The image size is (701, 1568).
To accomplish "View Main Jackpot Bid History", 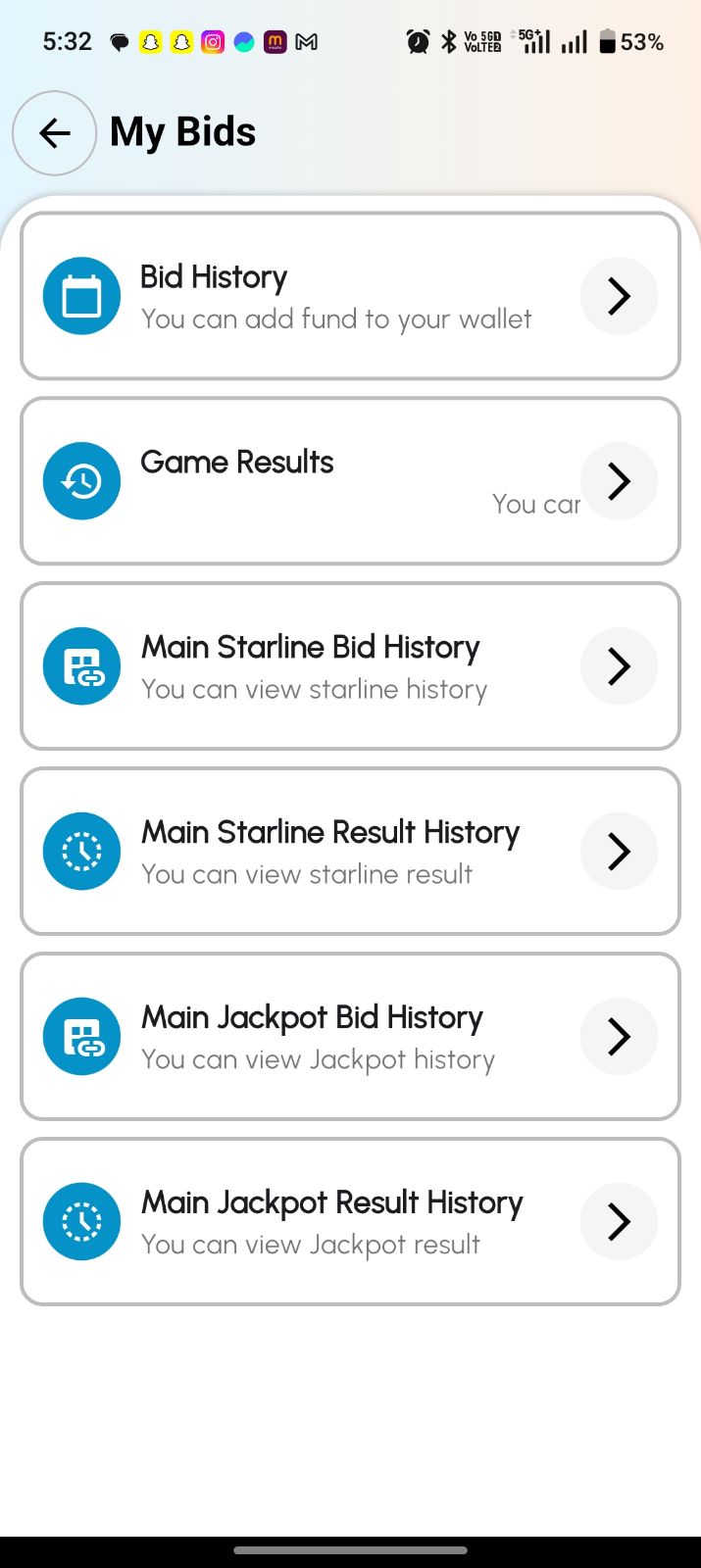I will pyautogui.click(x=350, y=1037).
